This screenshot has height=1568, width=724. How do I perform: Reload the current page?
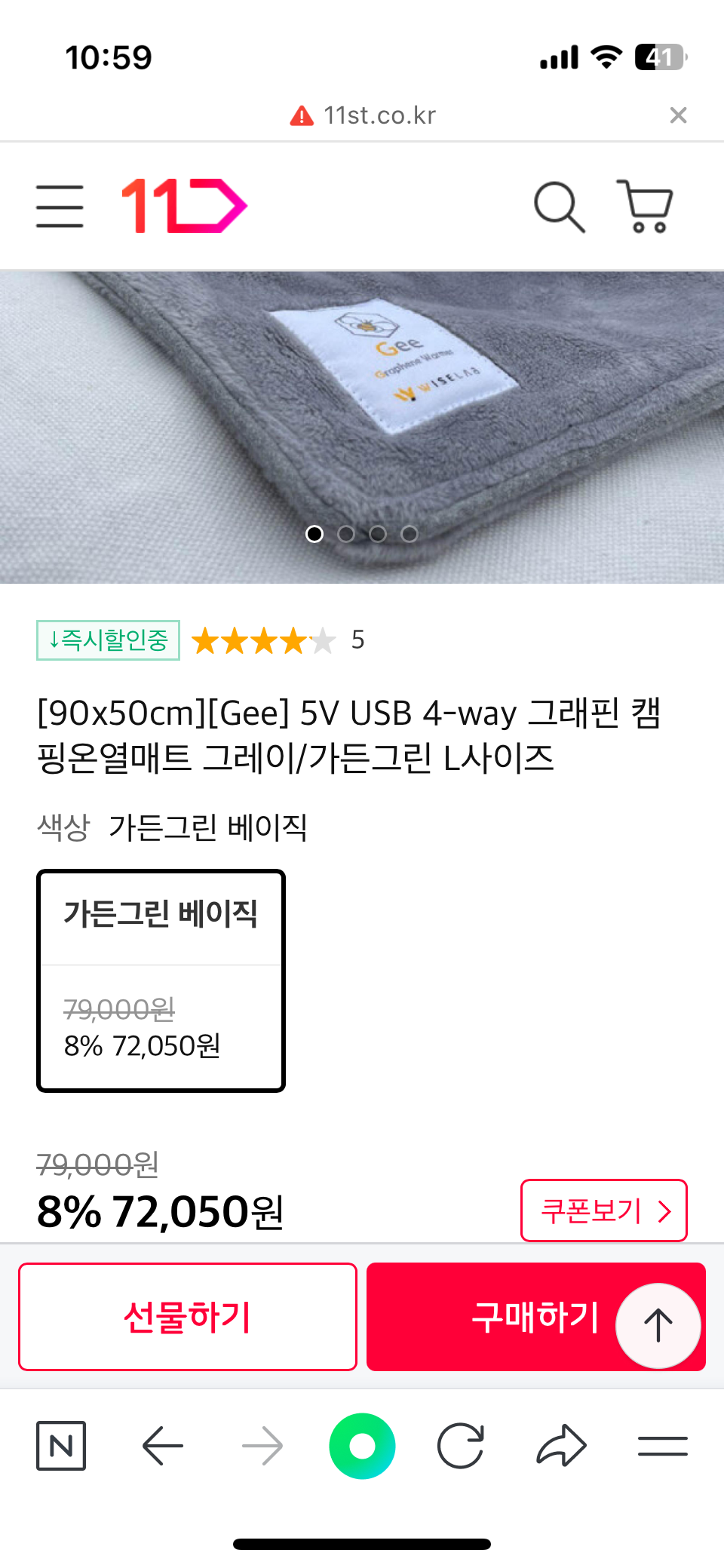[461, 1446]
